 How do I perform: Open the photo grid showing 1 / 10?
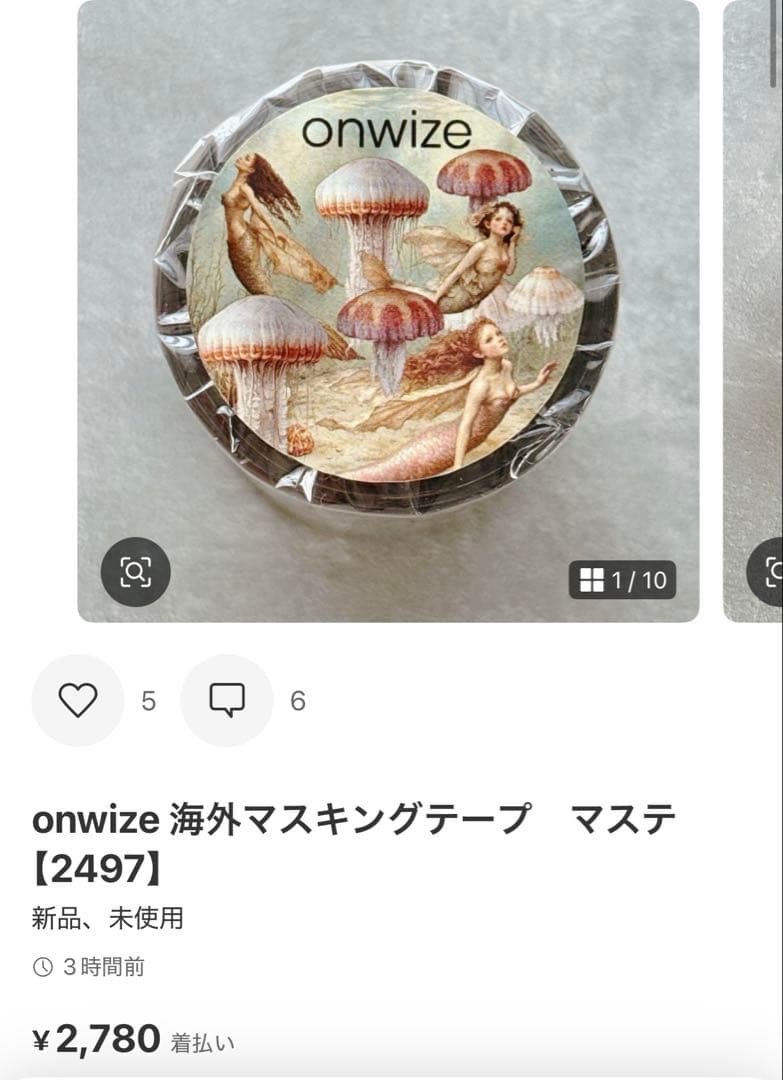(x=622, y=580)
